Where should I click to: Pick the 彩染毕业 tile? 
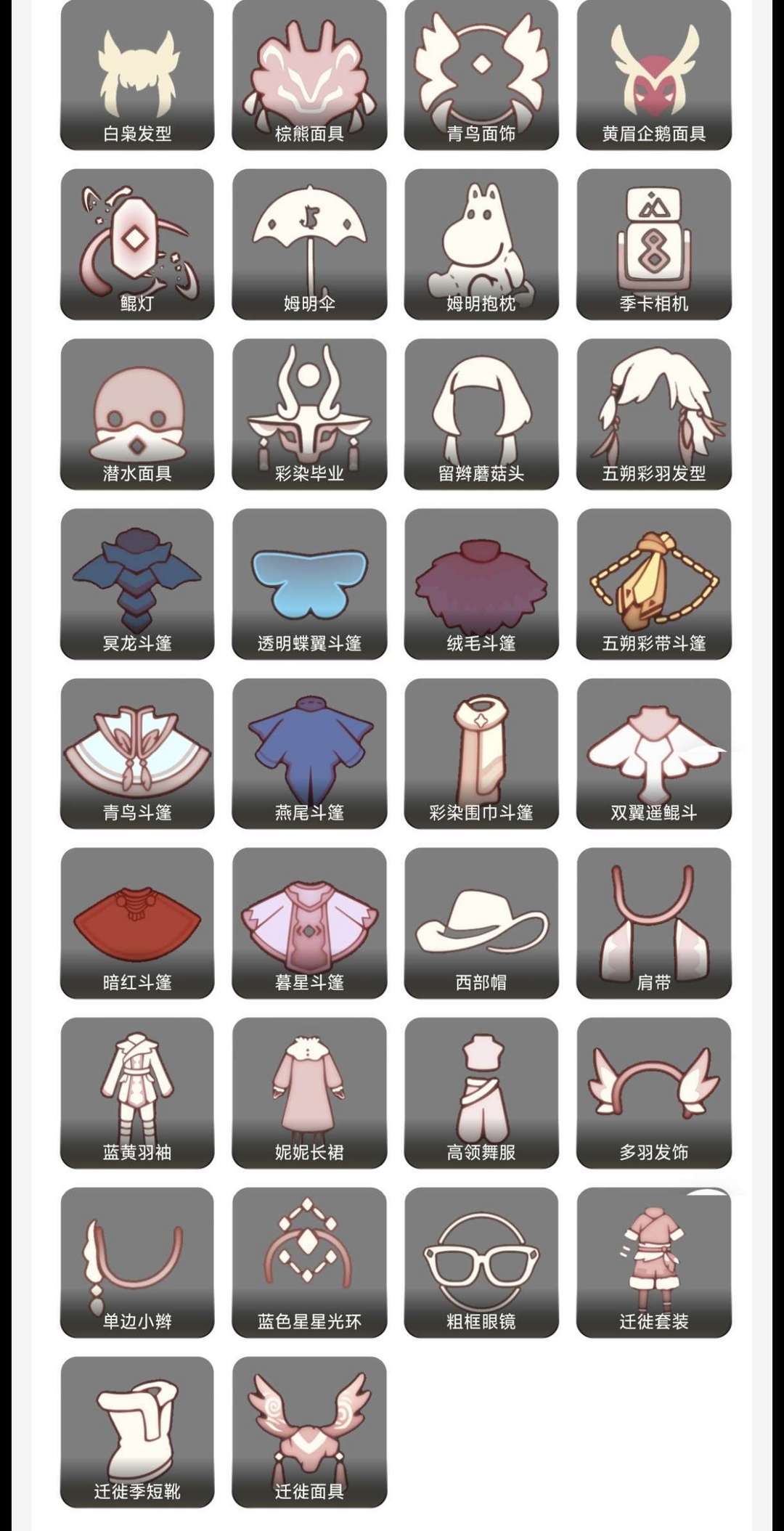point(309,415)
